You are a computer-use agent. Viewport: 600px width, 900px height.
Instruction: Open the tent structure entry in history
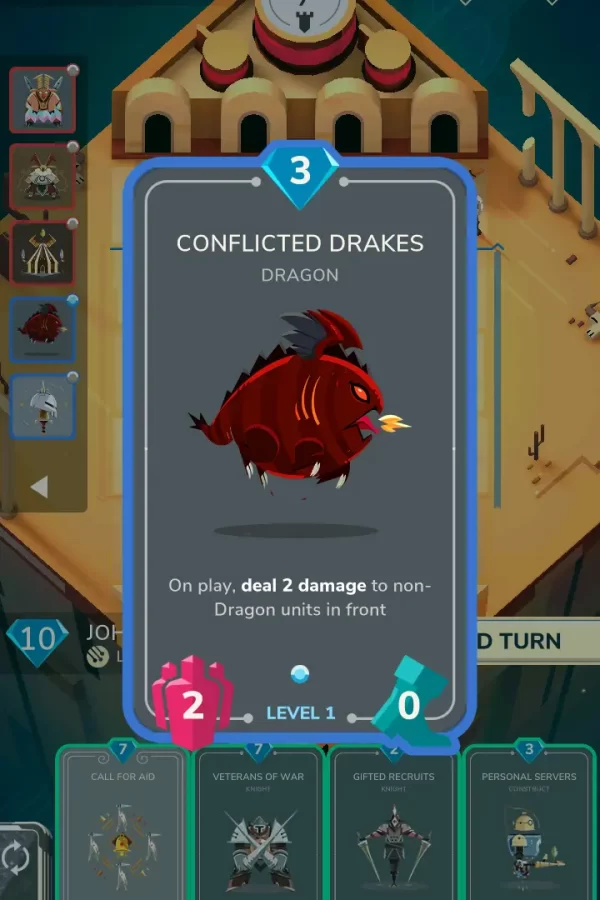click(x=43, y=251)
